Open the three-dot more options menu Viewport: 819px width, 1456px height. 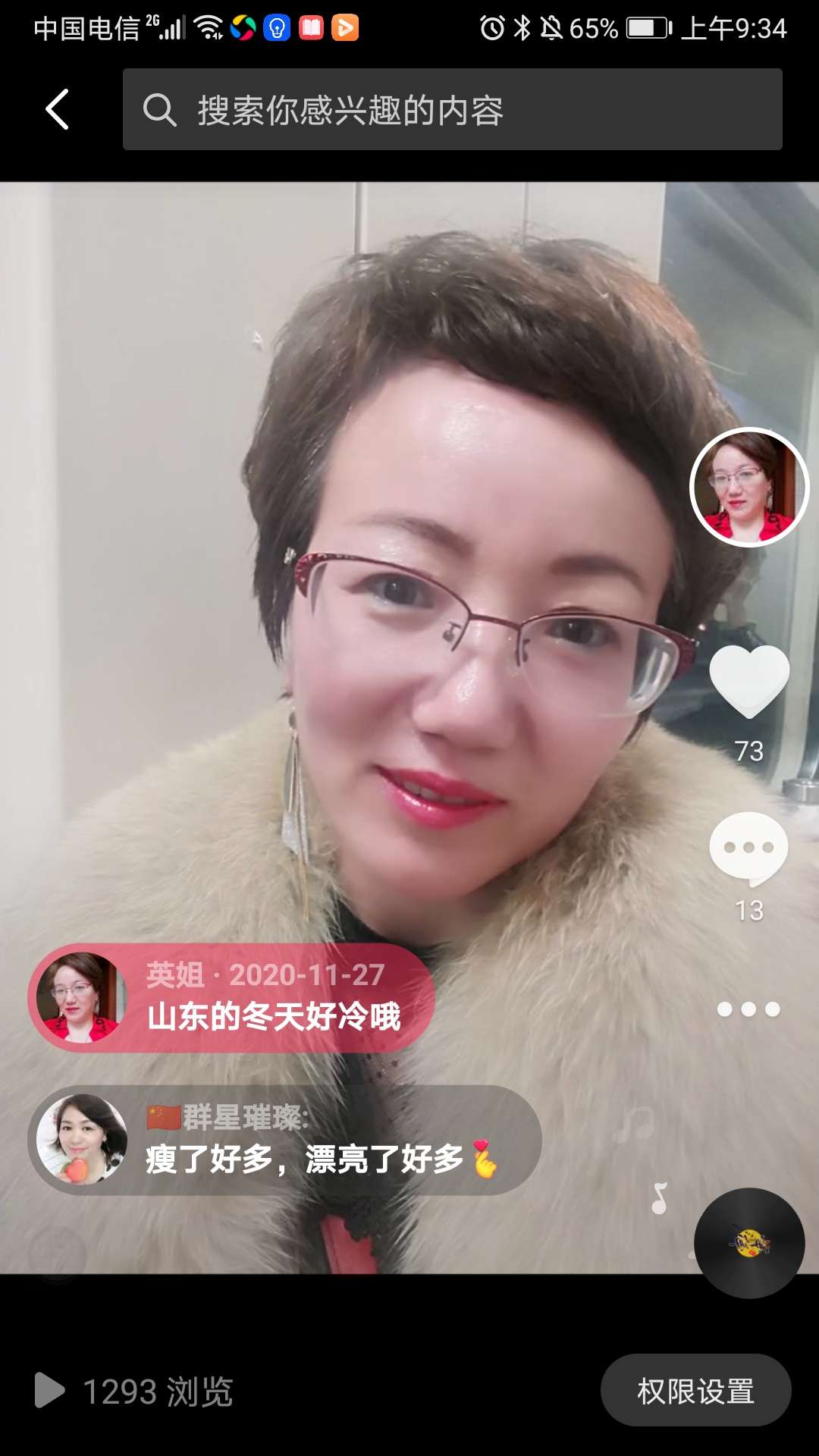point(749,1009)
